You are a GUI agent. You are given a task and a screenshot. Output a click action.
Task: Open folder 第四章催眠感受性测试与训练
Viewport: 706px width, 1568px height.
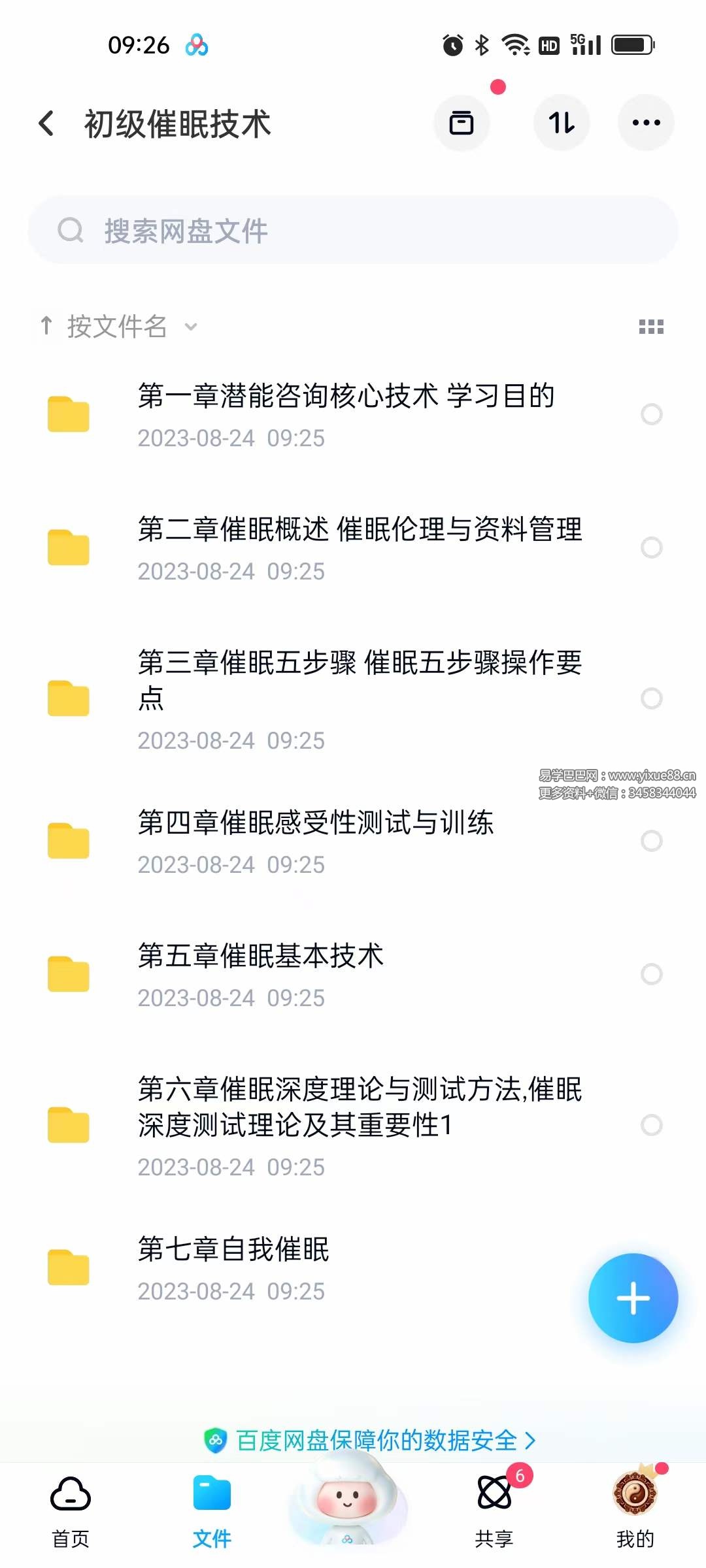click(x=315, y=840)
